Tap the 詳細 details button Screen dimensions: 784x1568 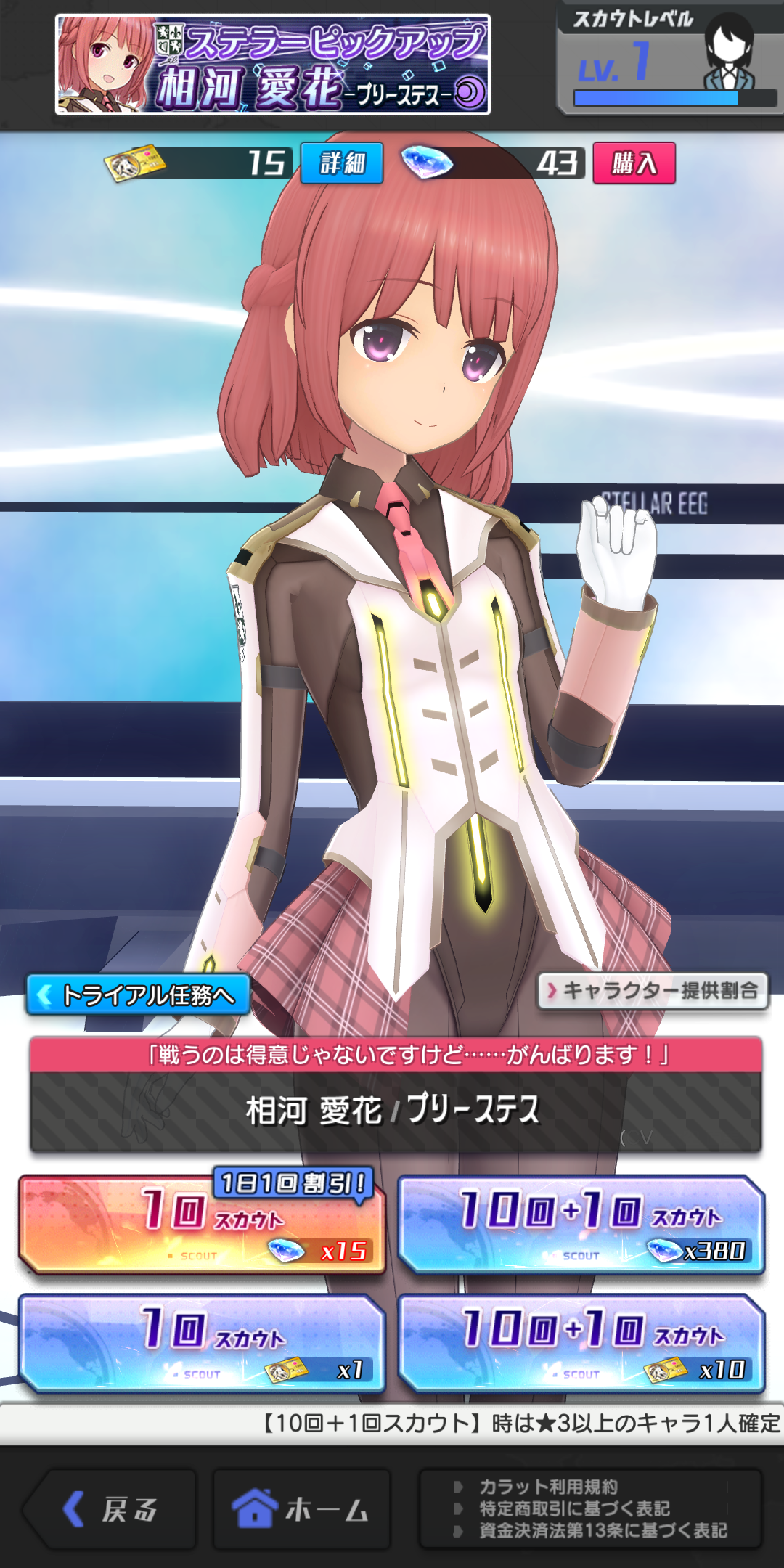click(x=342, y=163)
